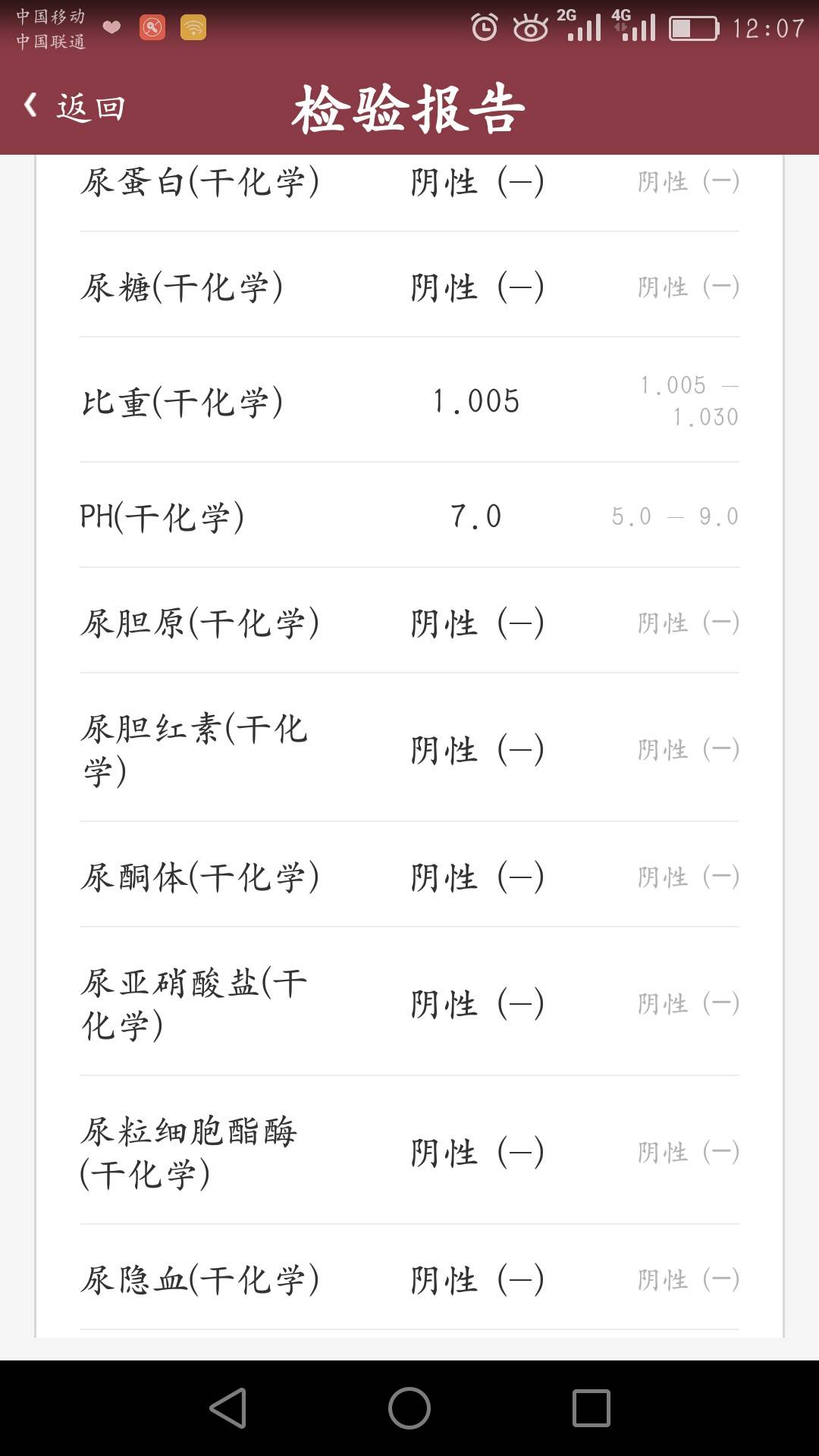Tap the back chevron beside 返回
This screenshot has width=819, height=1456.
(x=32, y=106)
